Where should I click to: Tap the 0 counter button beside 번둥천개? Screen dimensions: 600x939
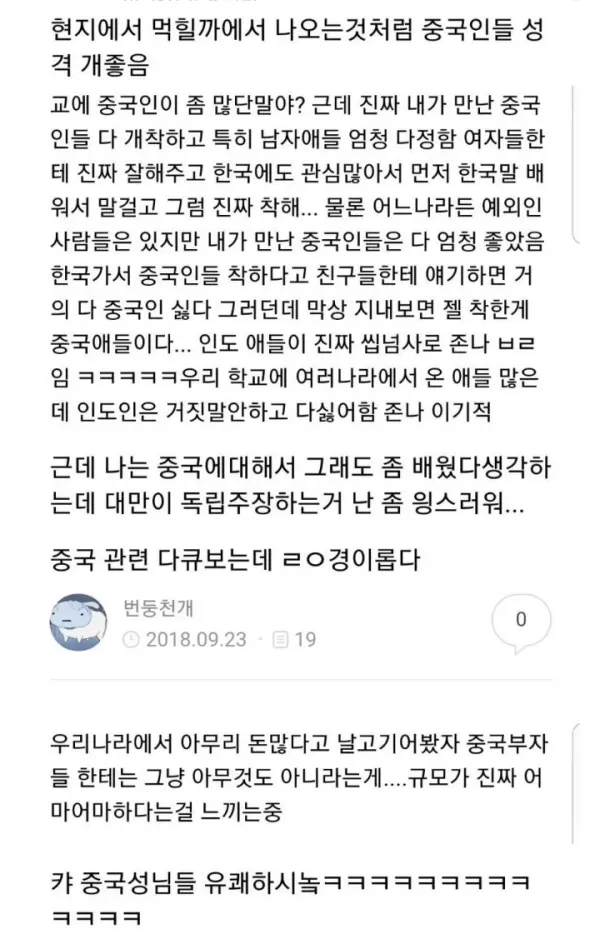[x=519, y=620]
